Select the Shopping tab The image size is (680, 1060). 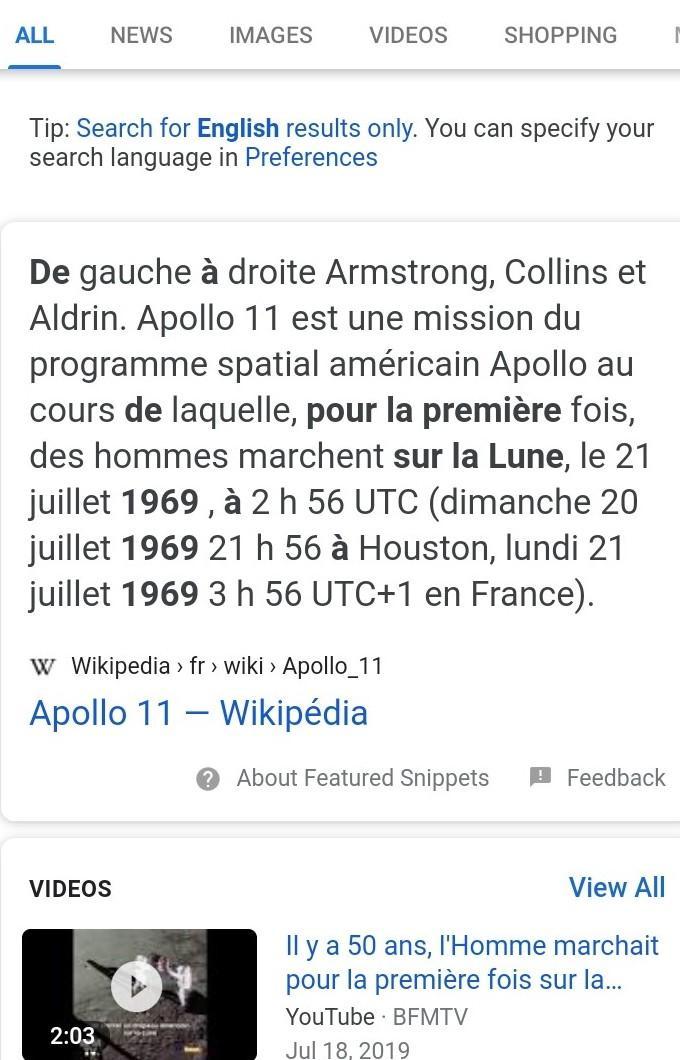pos(560,35)
